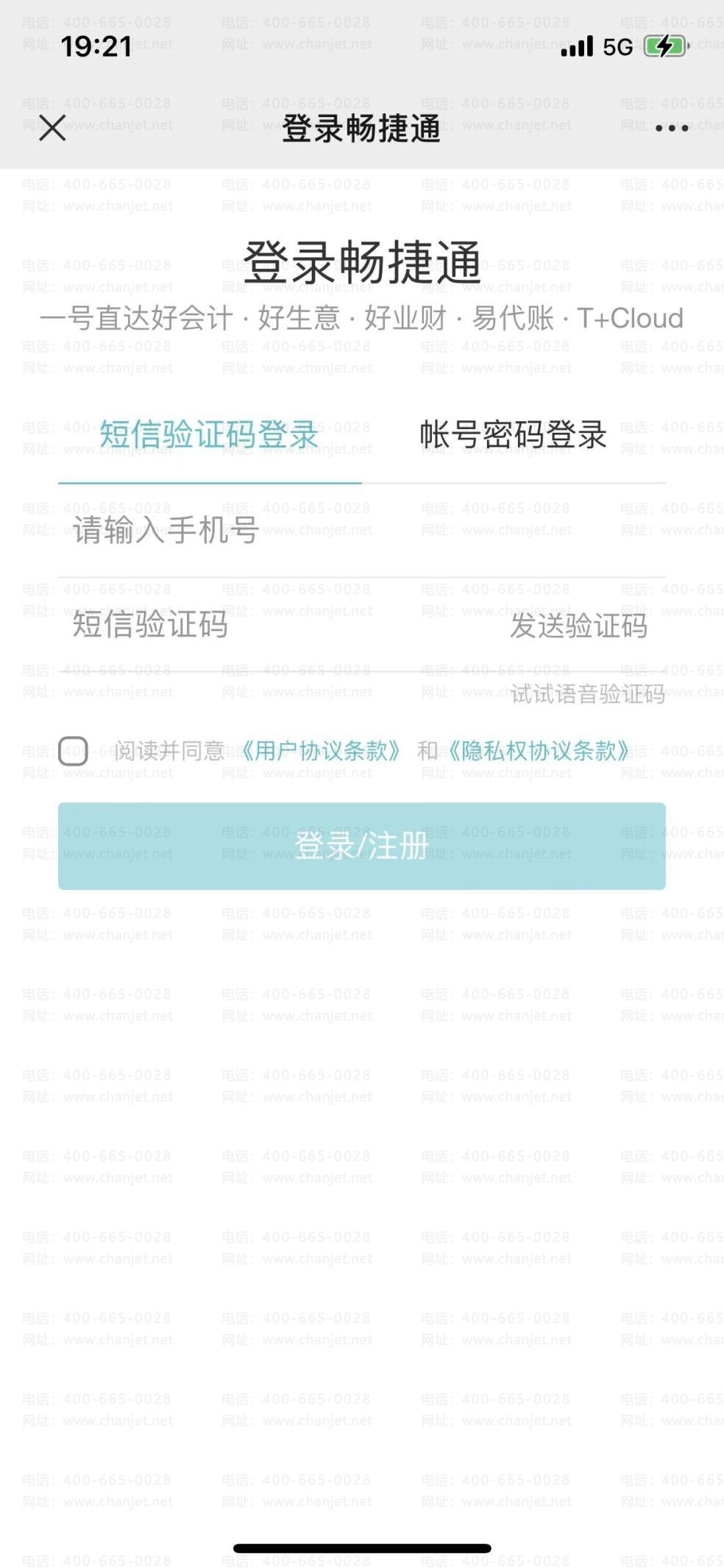Switch to the 帐号密码登录 tab
The image size is (724, 1568).
tap(513, 434)
